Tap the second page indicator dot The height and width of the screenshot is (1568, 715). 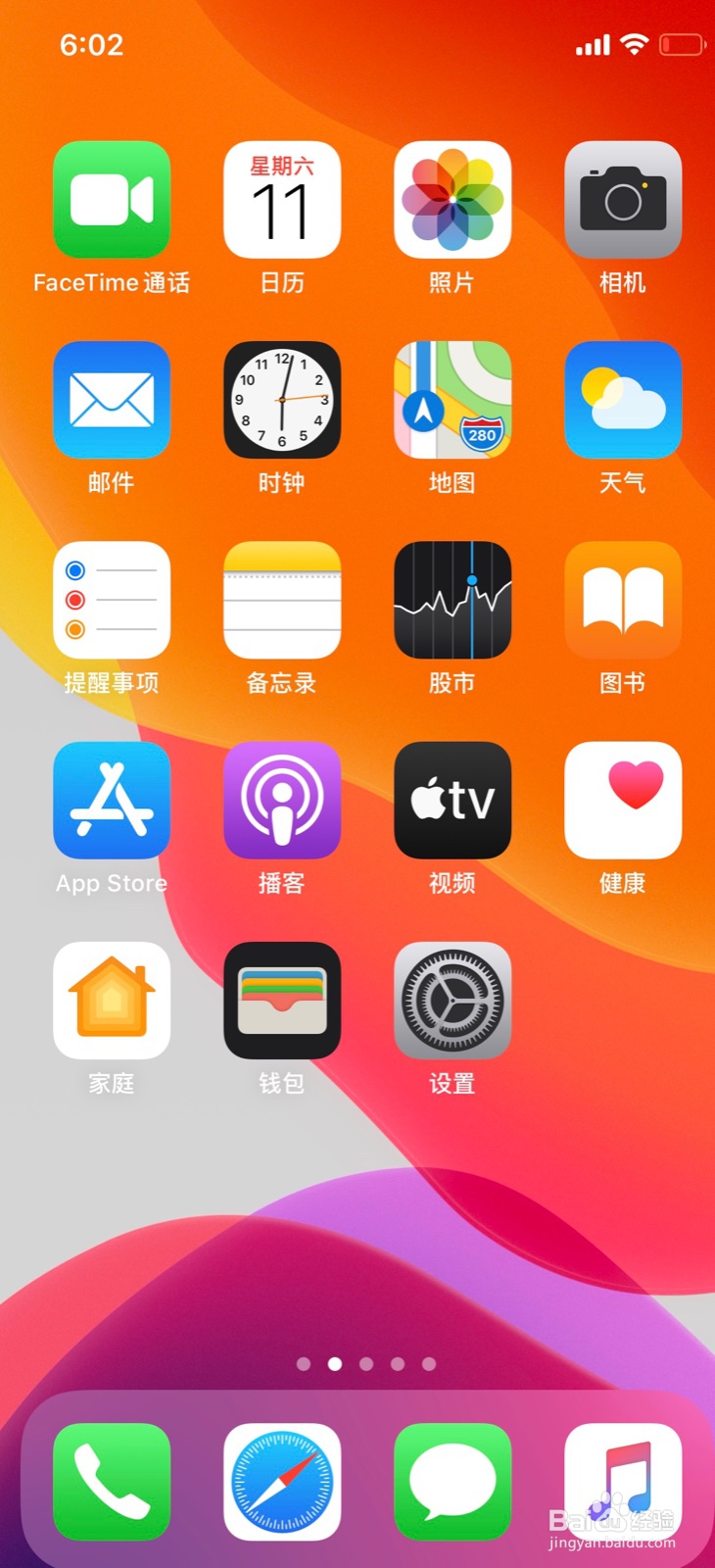[x=335, y=1363]
